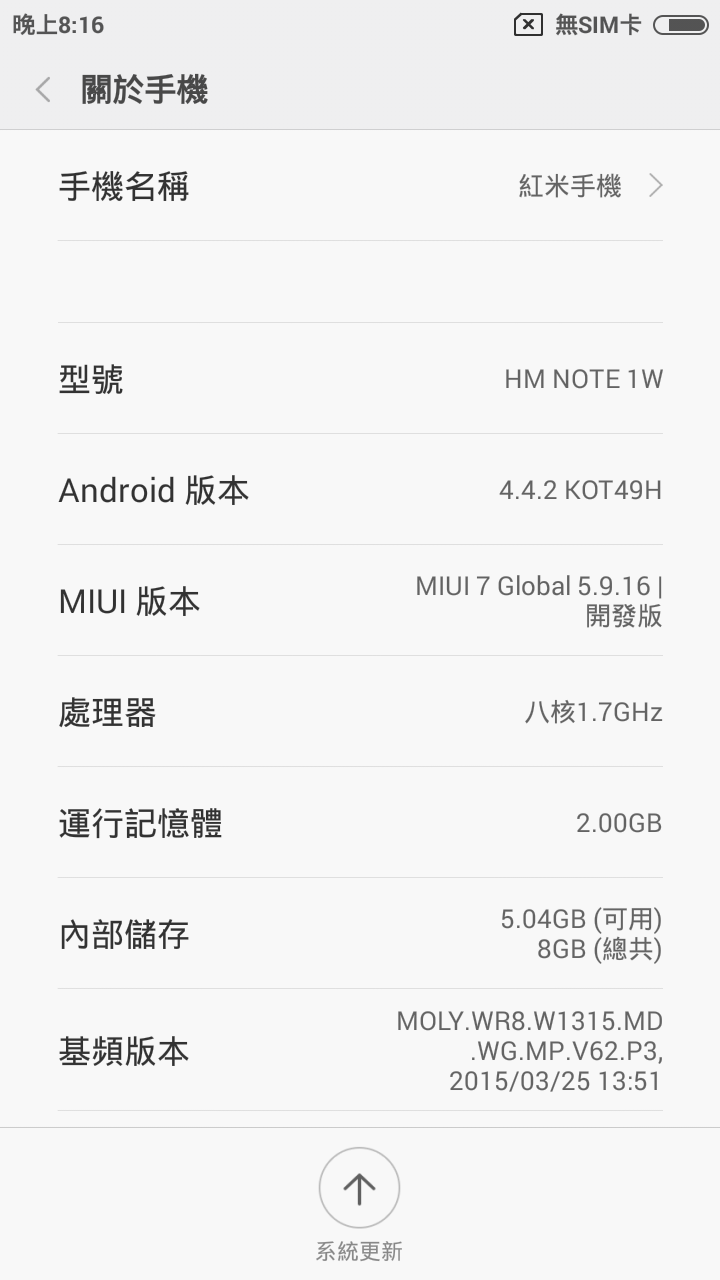This screenshot has height=1280, width=720.
Task: Go back from 關於手機 page
Action: (x=43, y=90)
